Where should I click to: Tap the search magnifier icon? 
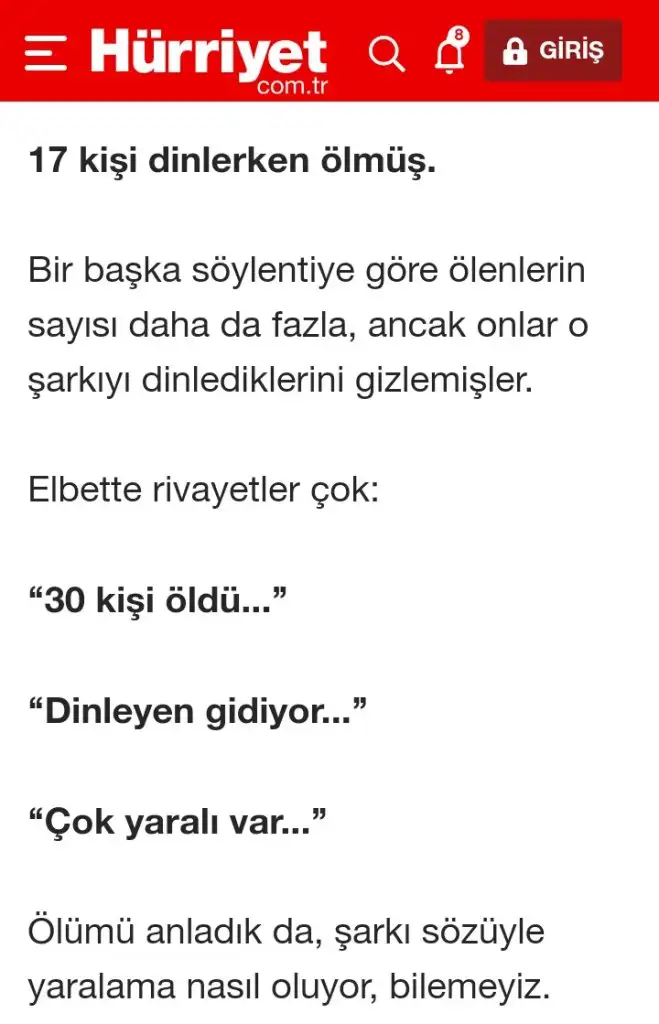click(387, 52)
